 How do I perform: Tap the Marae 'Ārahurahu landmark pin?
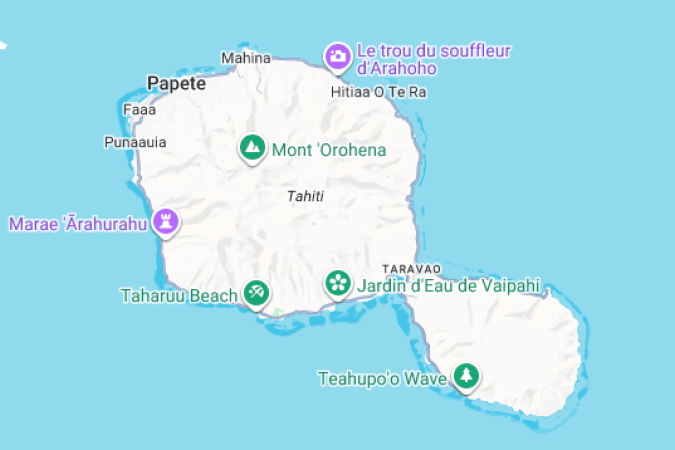pos(166,221)
